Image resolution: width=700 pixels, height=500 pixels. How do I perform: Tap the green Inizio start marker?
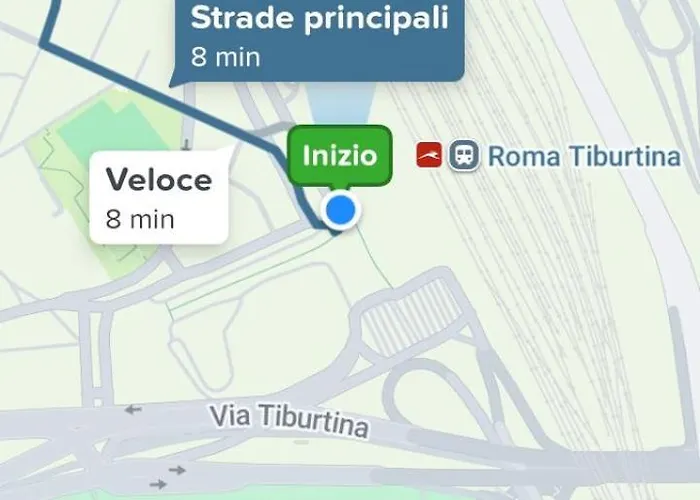340,156
